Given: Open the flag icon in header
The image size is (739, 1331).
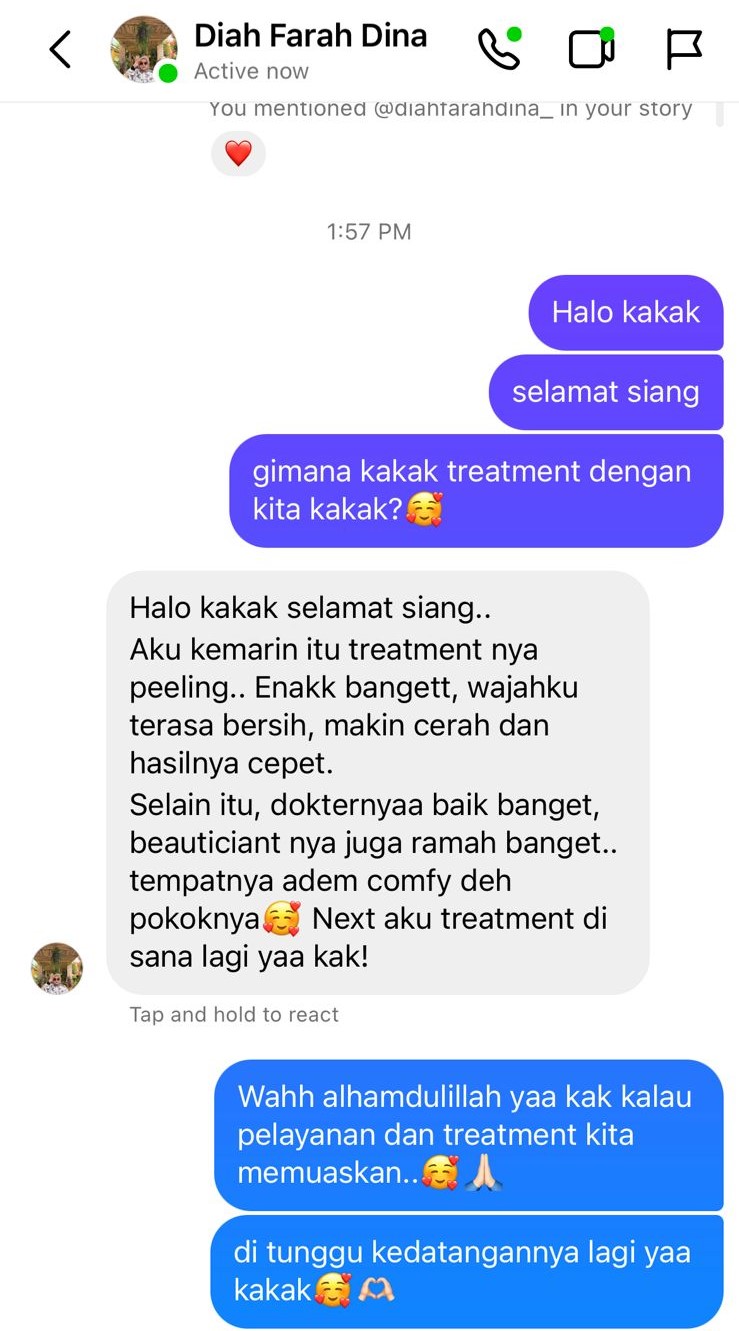Looking at the screenshot, I should pos(684,49).
